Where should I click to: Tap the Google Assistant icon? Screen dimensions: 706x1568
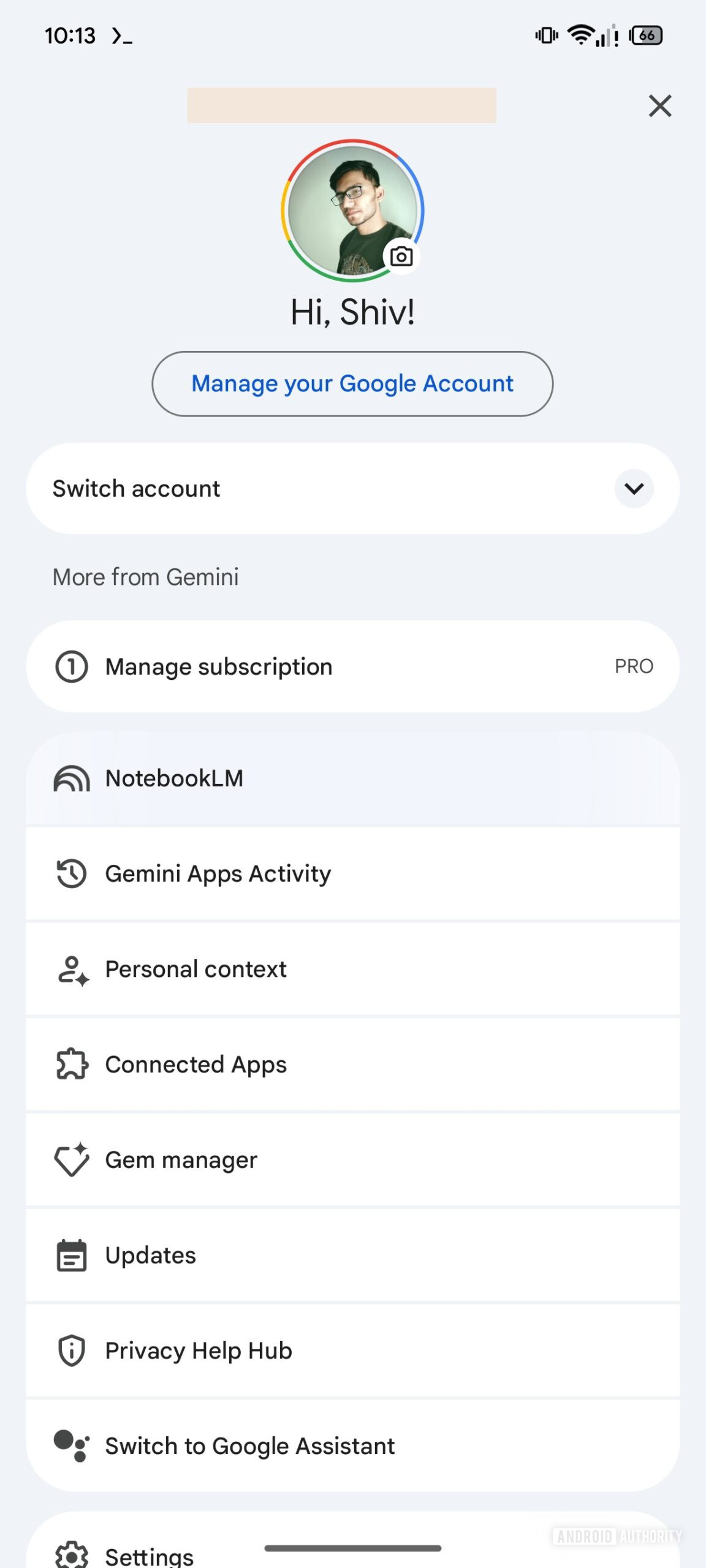[72, 1445]
